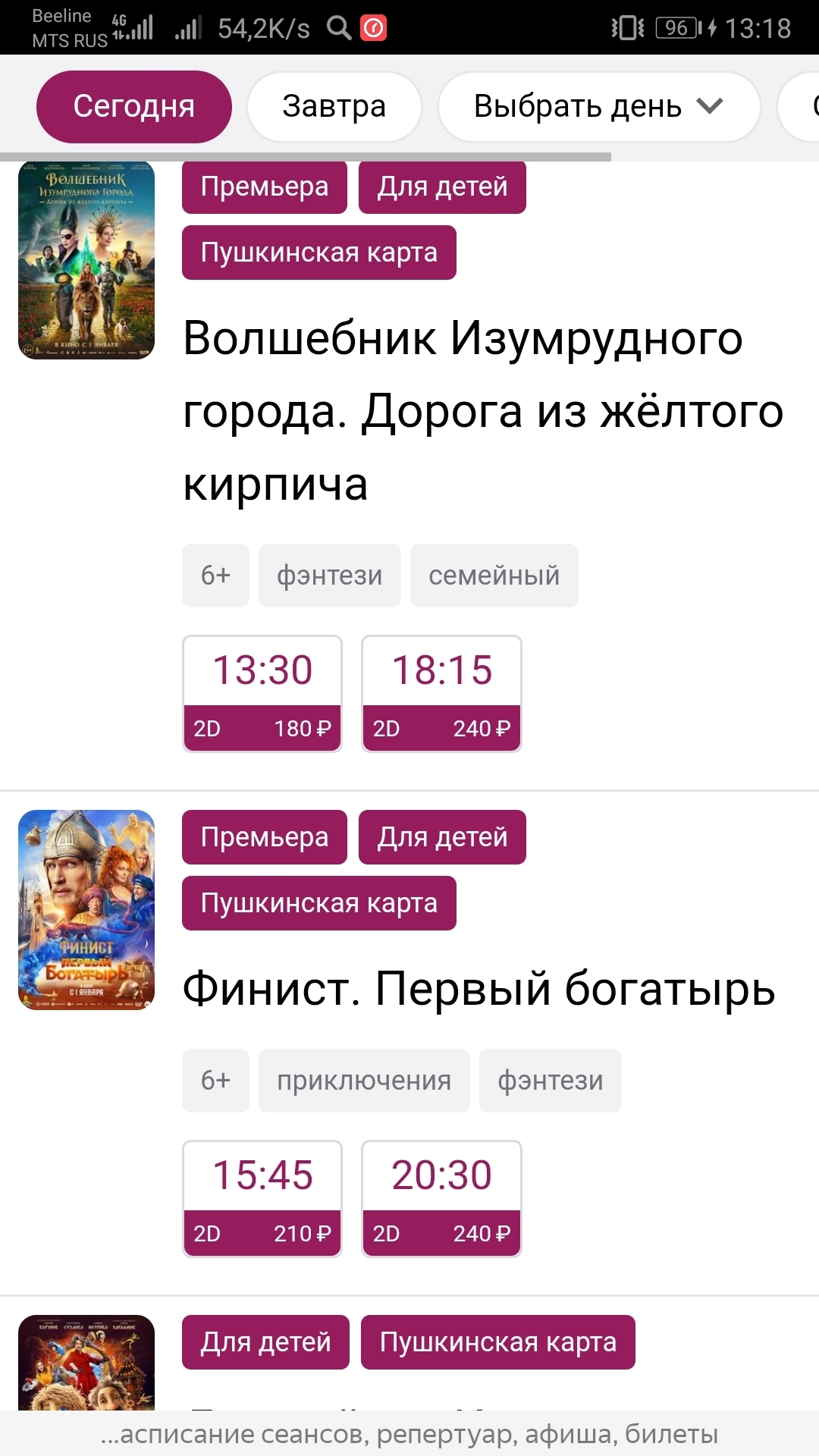Image resolution: width=819 pixels, height=1456 pixels.
Task: Choose the 18:15 showtime for Волшебник Изумрудного города
Action: [441, 693]
